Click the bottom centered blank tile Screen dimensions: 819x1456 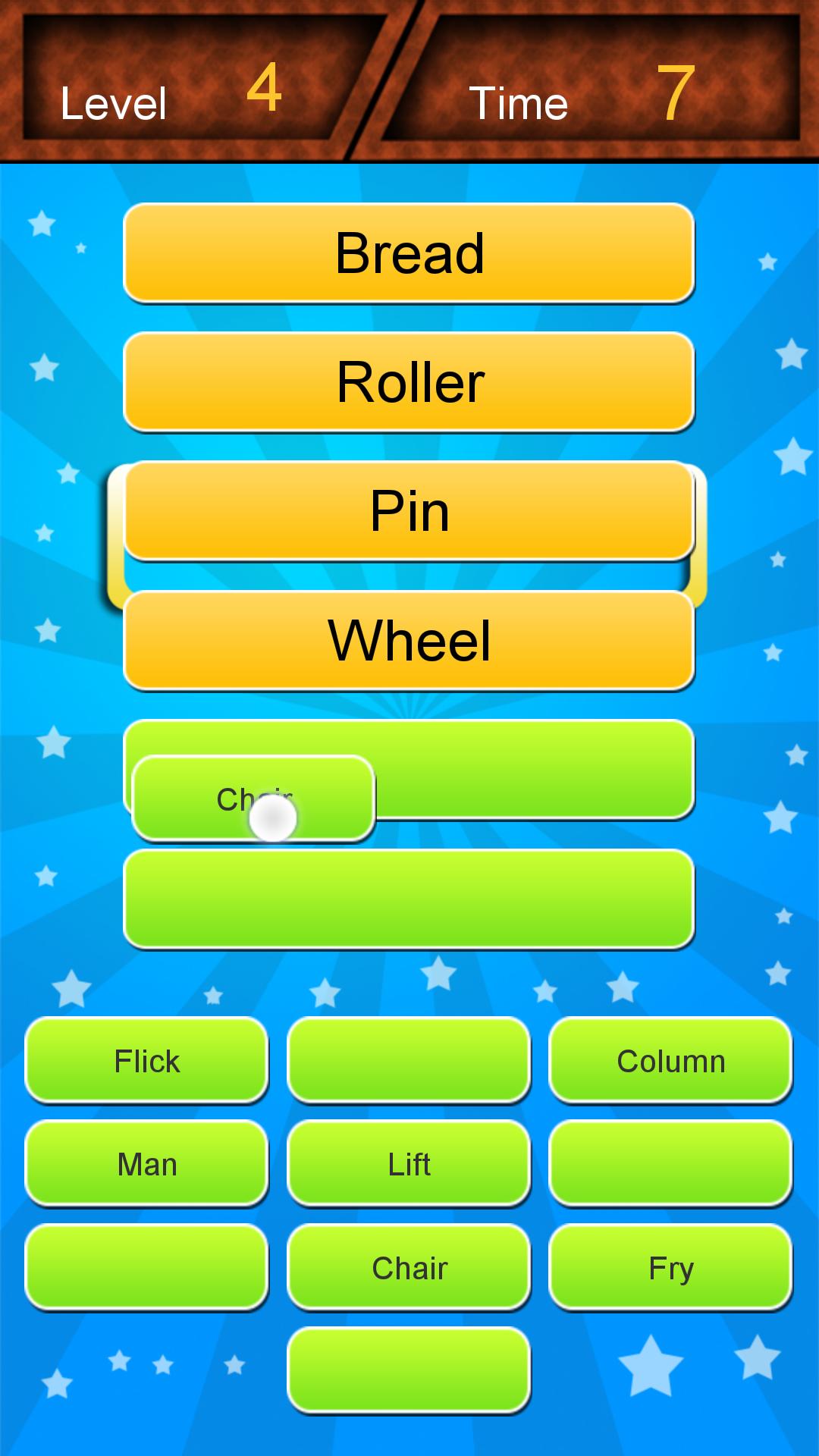pos(408,1369)
